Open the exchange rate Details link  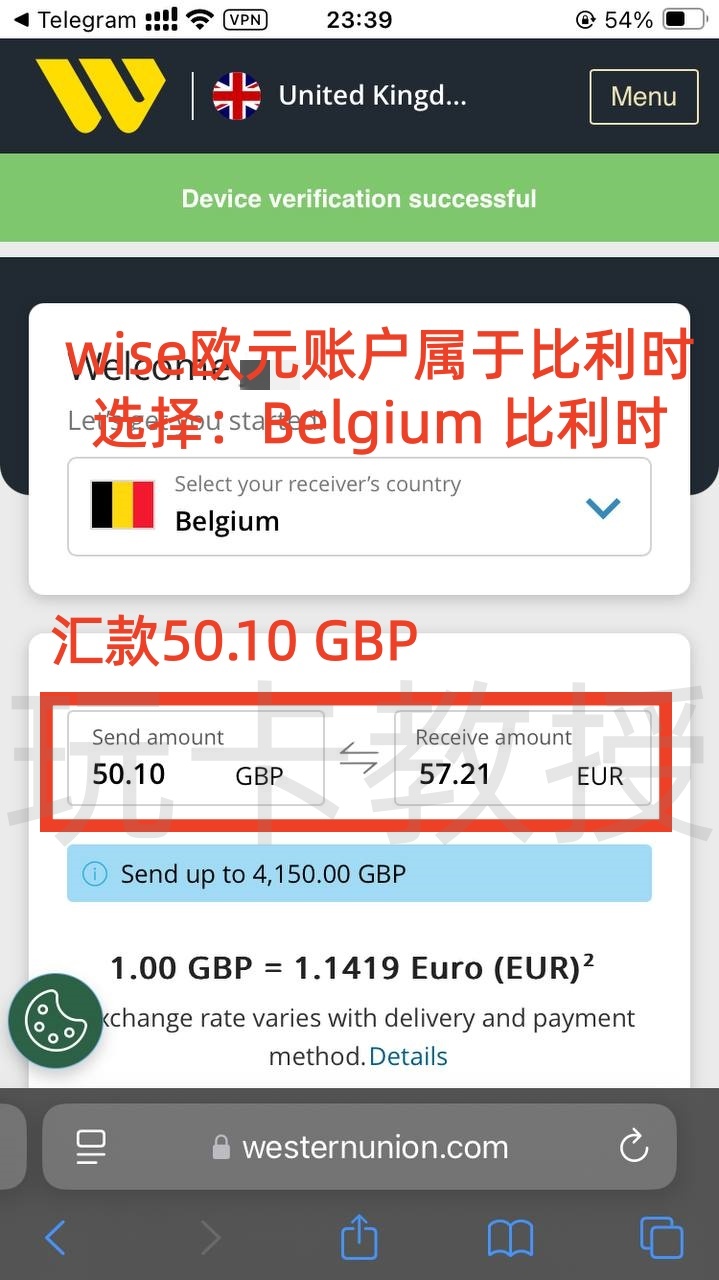point(408,1056)
